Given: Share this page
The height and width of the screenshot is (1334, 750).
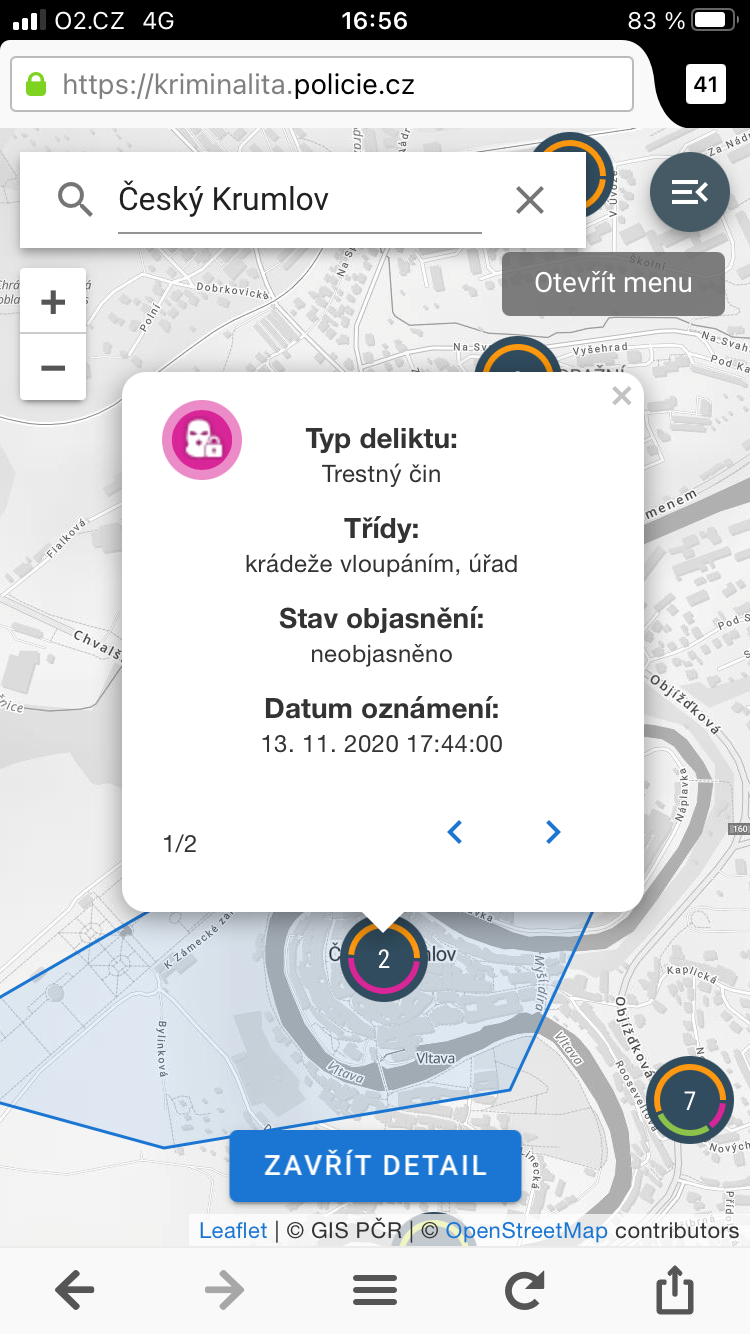Looking at the screenshot, I should (x=674, y=1291).
